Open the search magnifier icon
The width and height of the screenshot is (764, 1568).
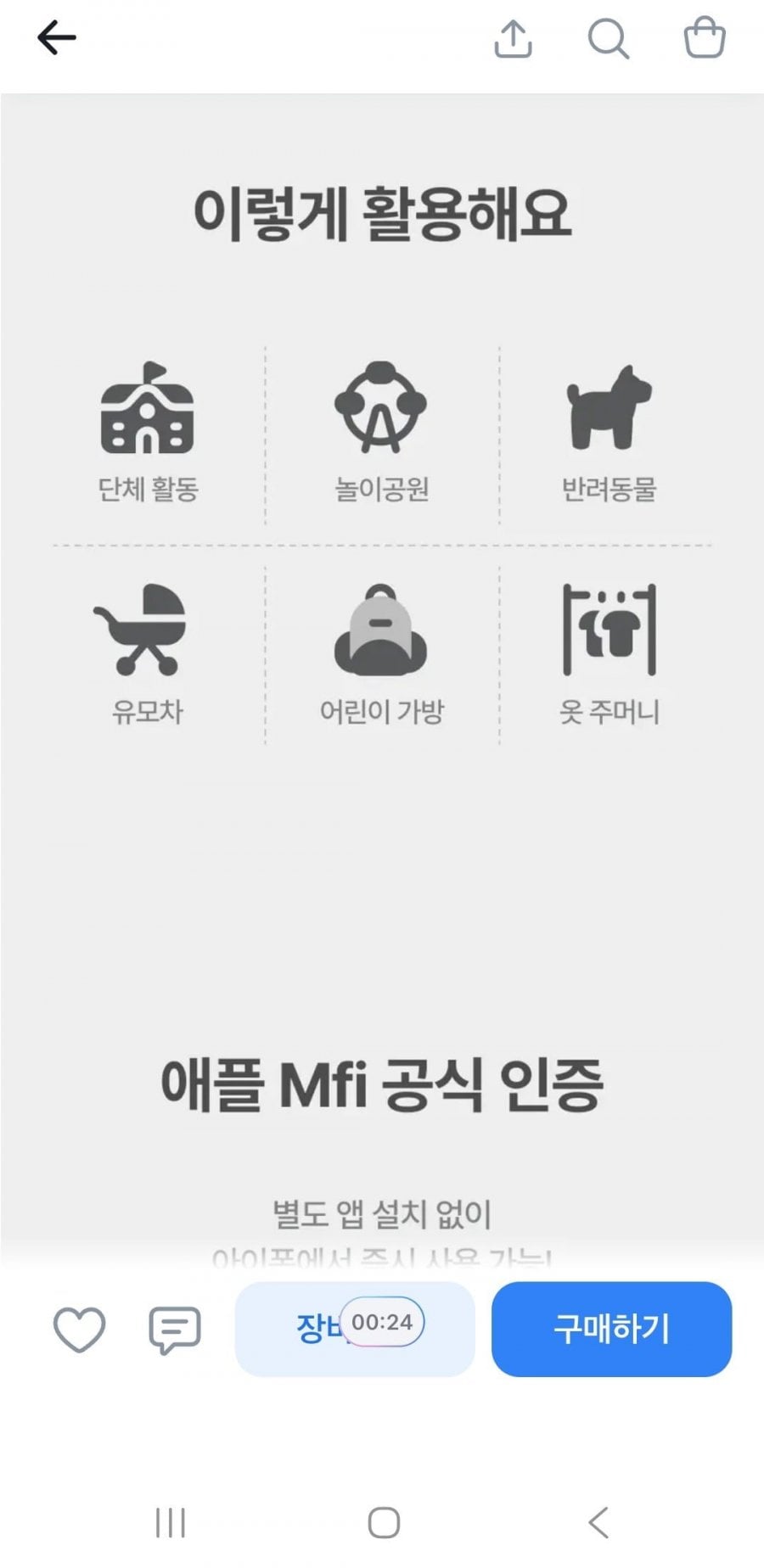609,39
